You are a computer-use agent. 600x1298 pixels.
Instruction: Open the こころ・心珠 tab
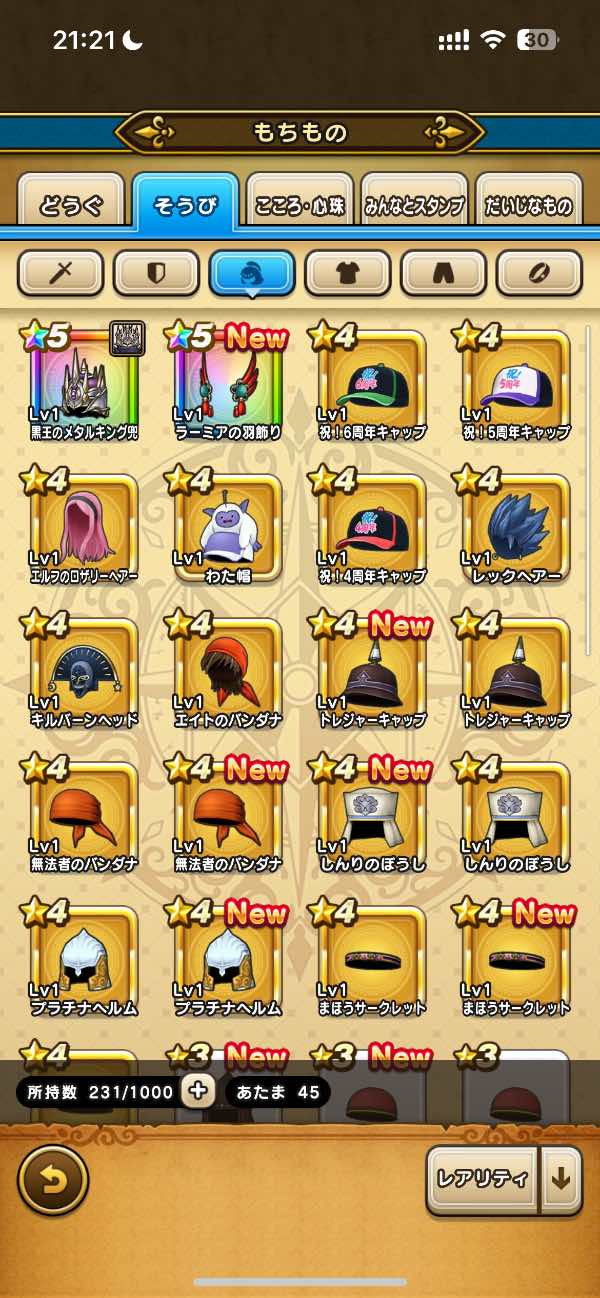pyautogui.click(x=300, y=205)
